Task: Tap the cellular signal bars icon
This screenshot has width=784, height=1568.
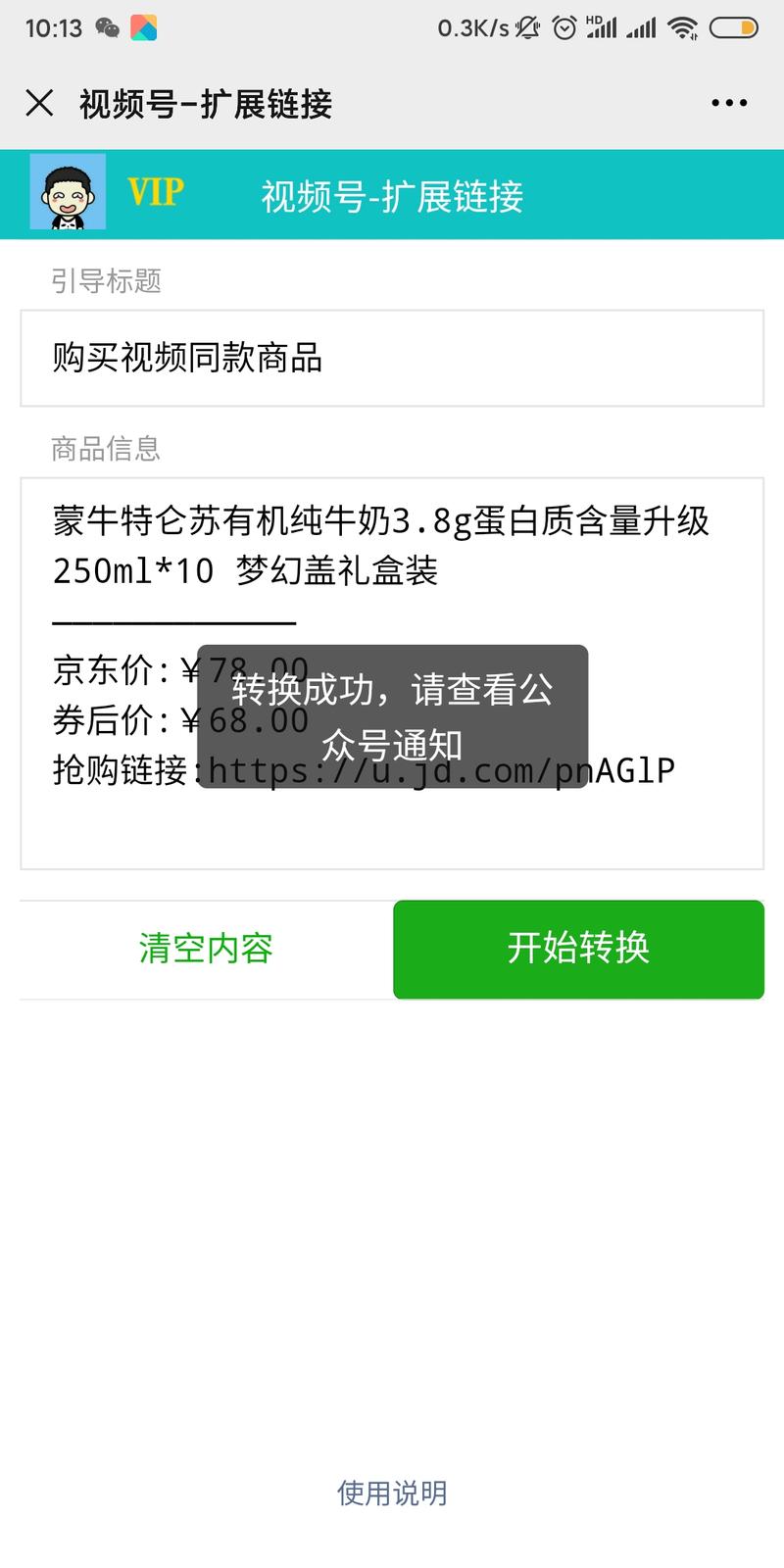Action: click(642, 28)
